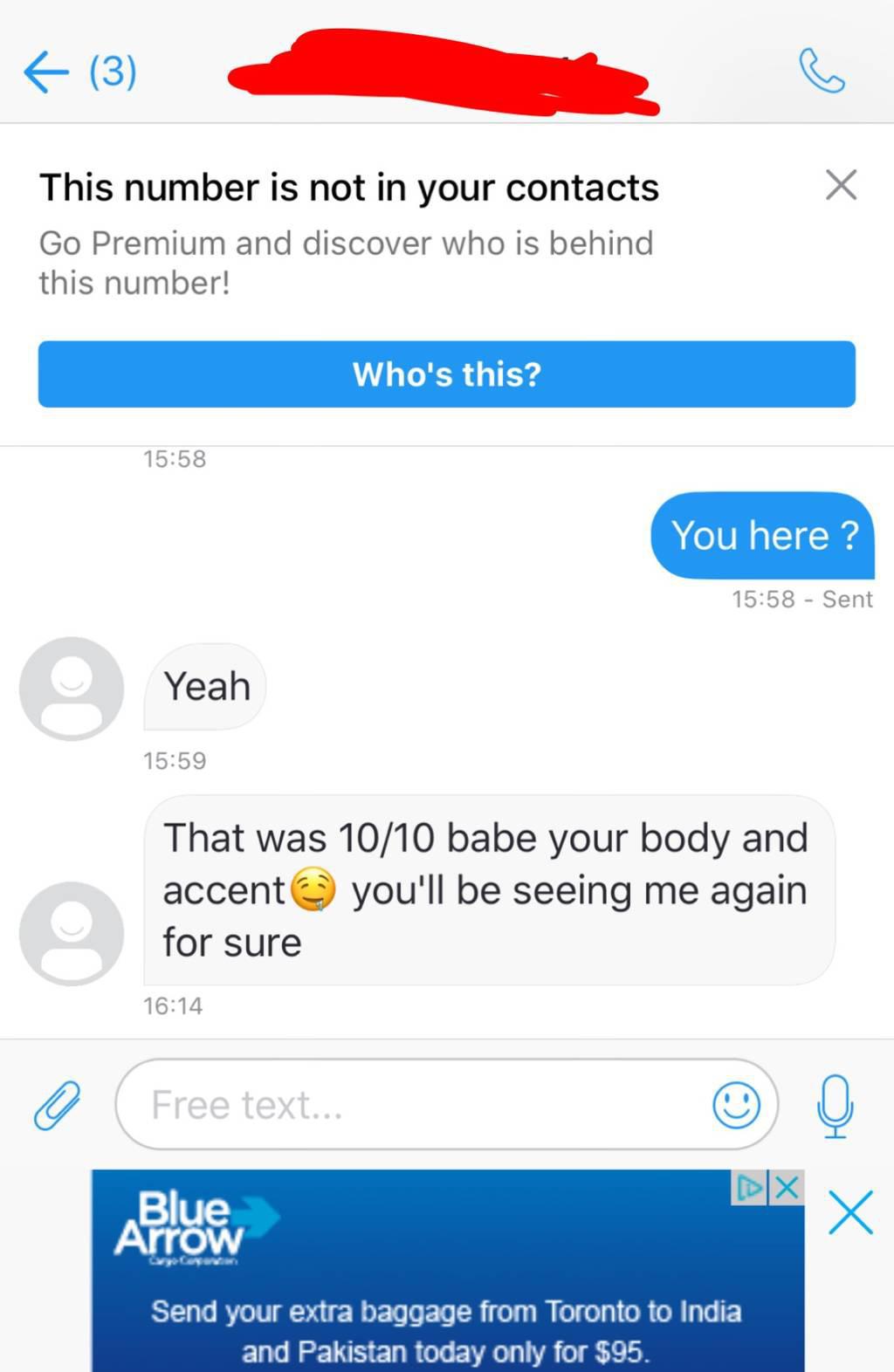The height and width of the screenshot is (1372, 894).
Task: Focus the 'Free text...' message field
Action: (x=419, y=1105)
